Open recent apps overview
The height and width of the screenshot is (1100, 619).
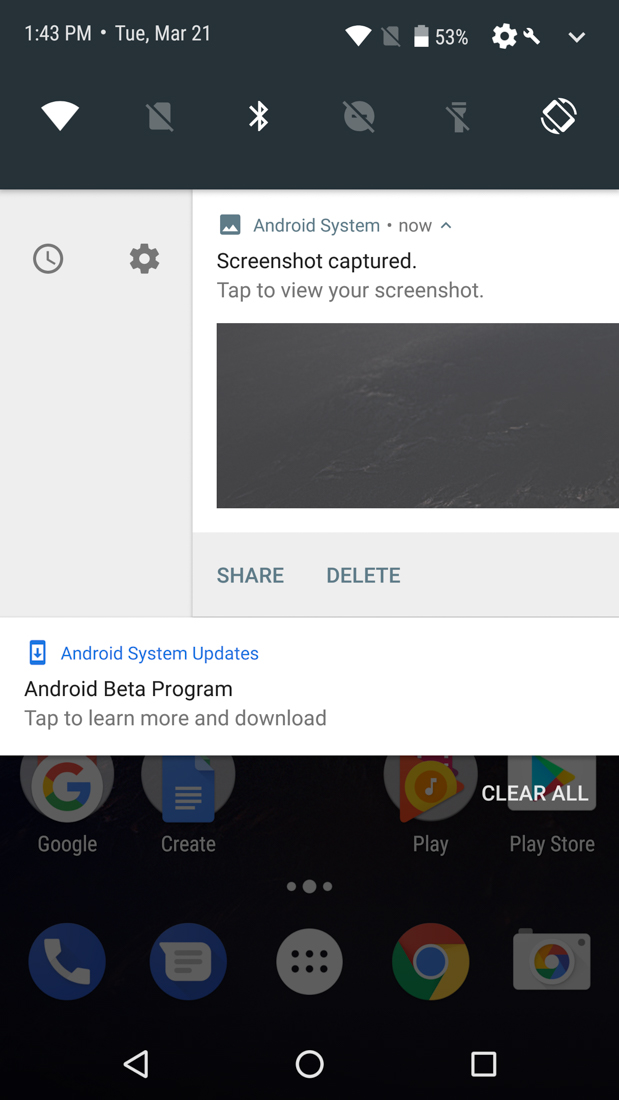pos(483,1064)
